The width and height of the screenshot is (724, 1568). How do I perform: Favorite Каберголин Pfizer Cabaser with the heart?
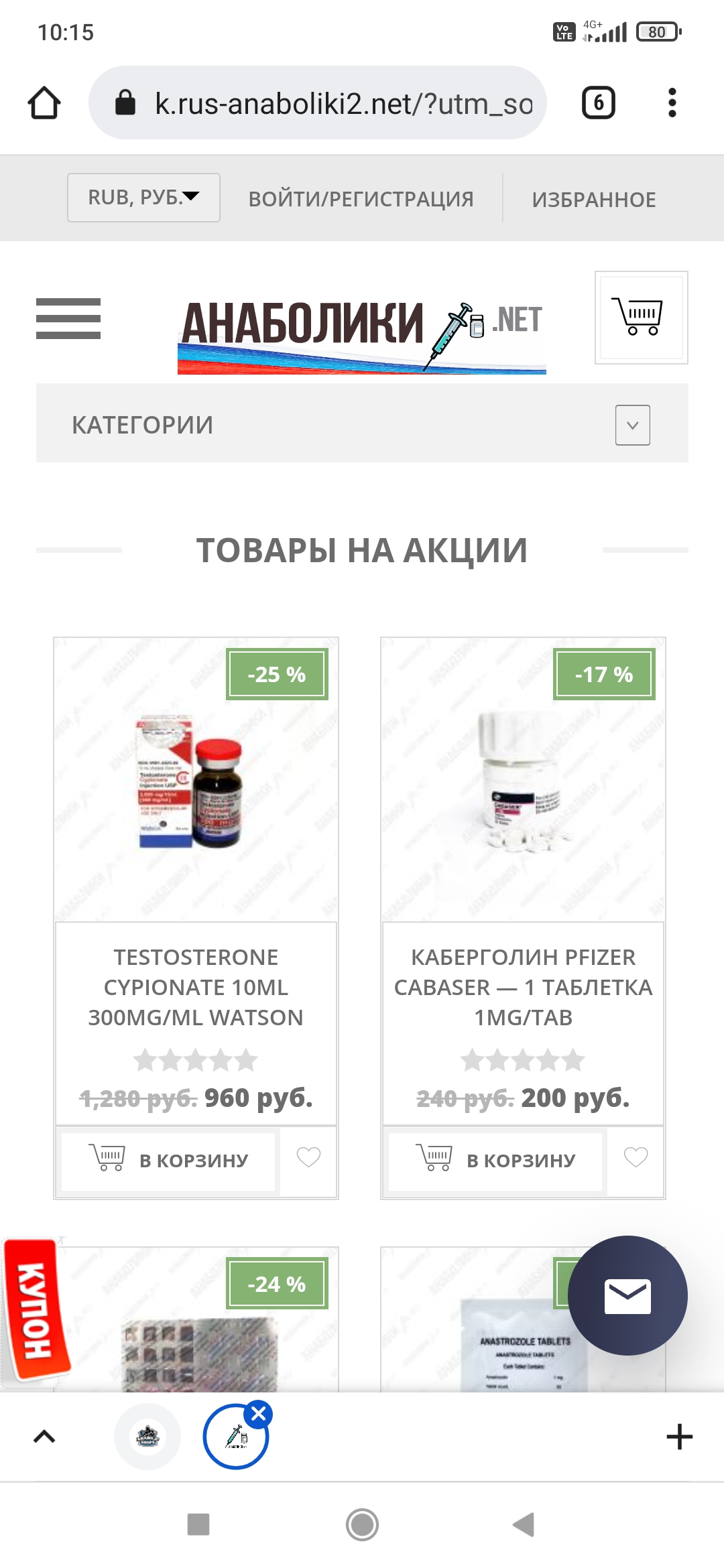tap(636, 1158)
